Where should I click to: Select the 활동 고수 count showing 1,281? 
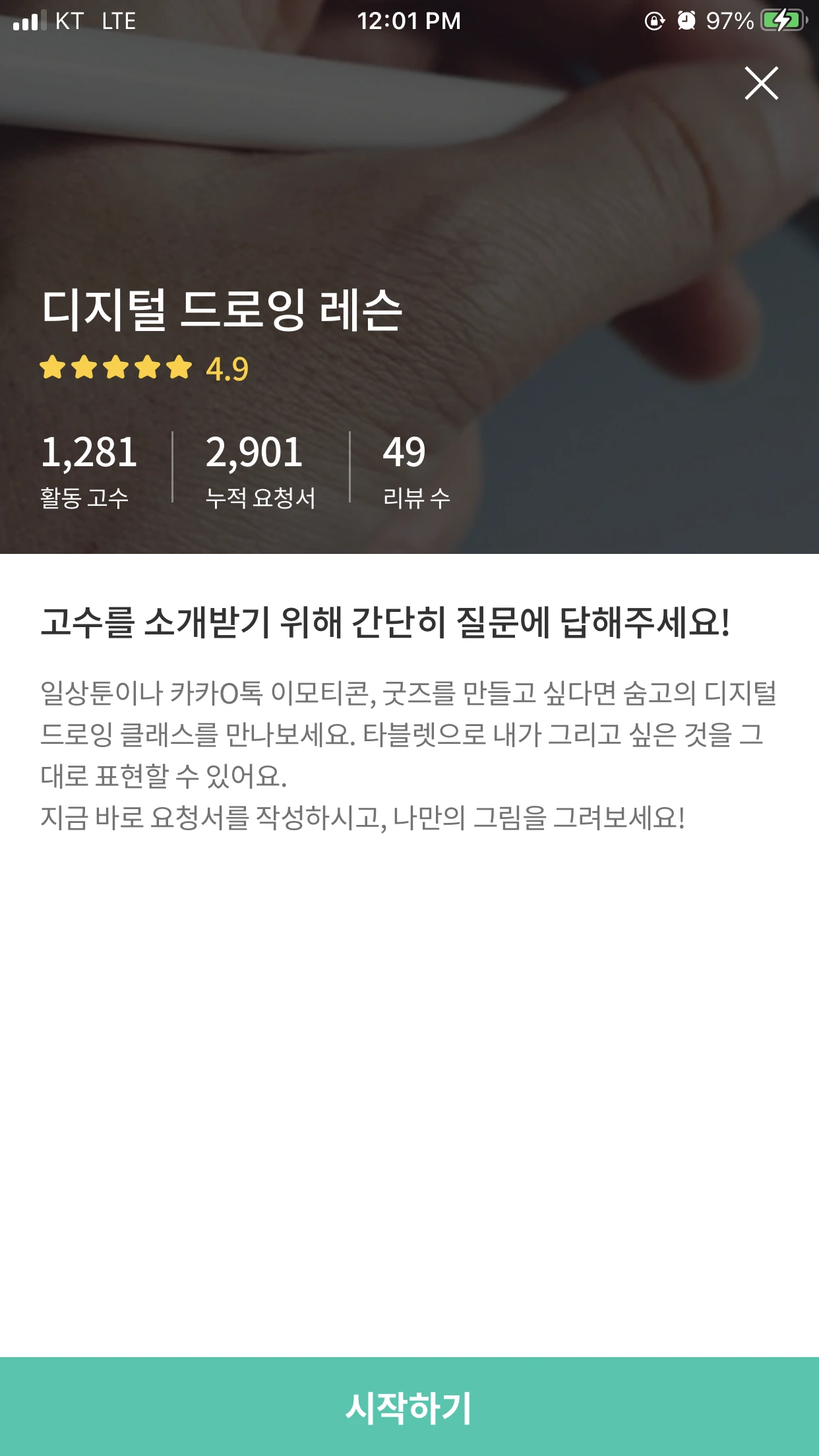[90, 453]
